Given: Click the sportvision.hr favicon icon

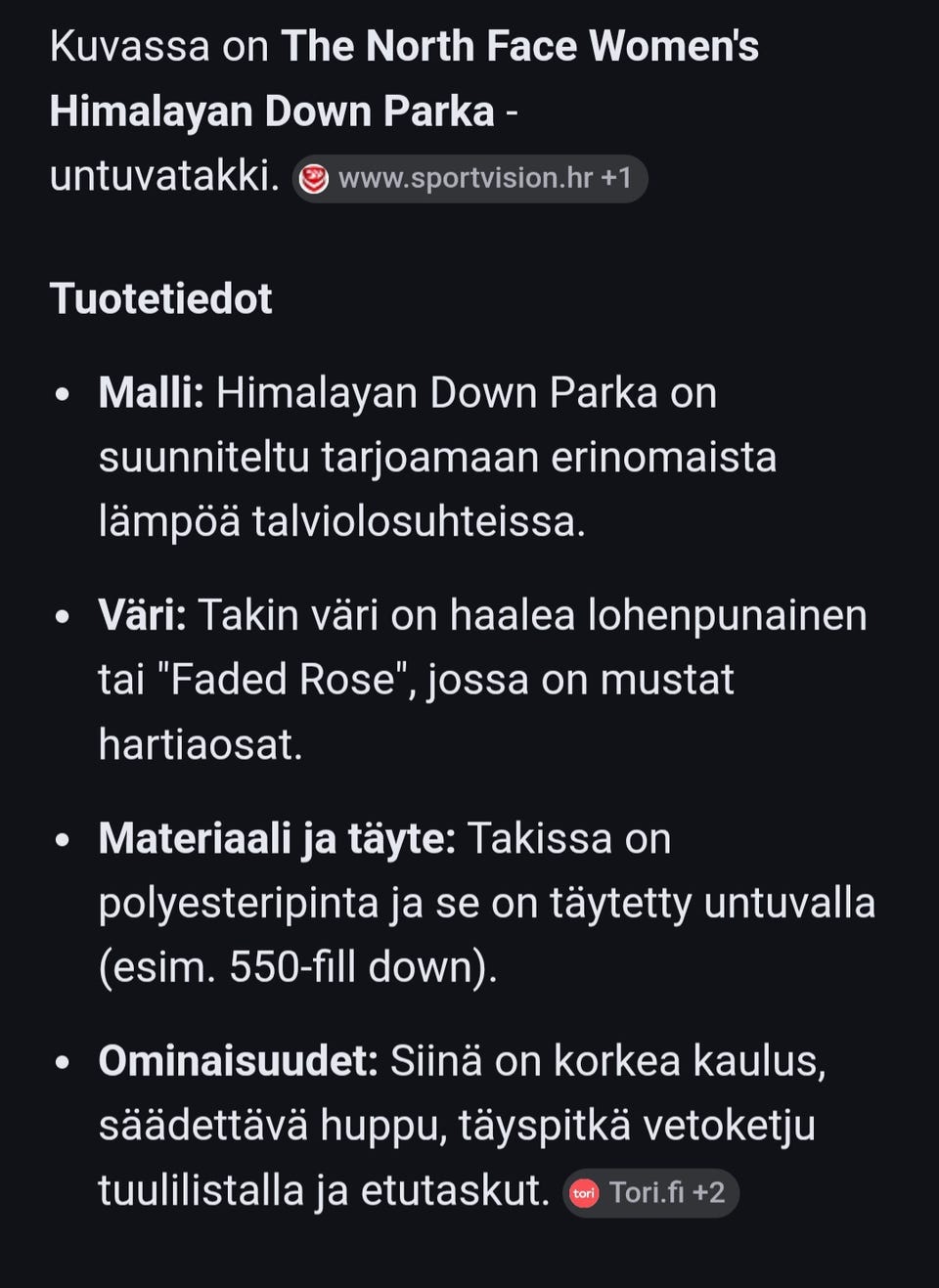Looking at the screenshot, I should coord(315,179).
